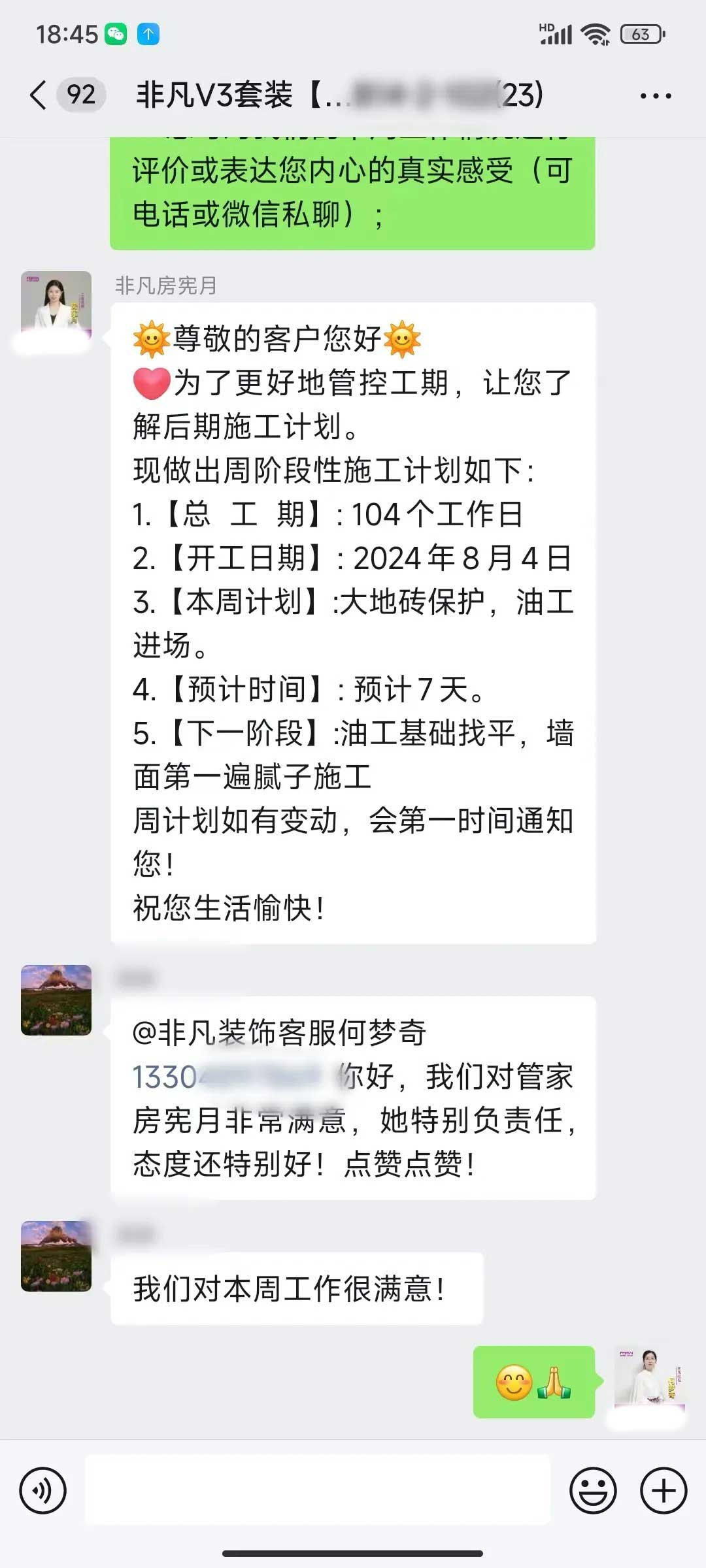Tap the message text field
Image resolution: width=706 pixels, height=1568 pixels.
[318, 1490]
